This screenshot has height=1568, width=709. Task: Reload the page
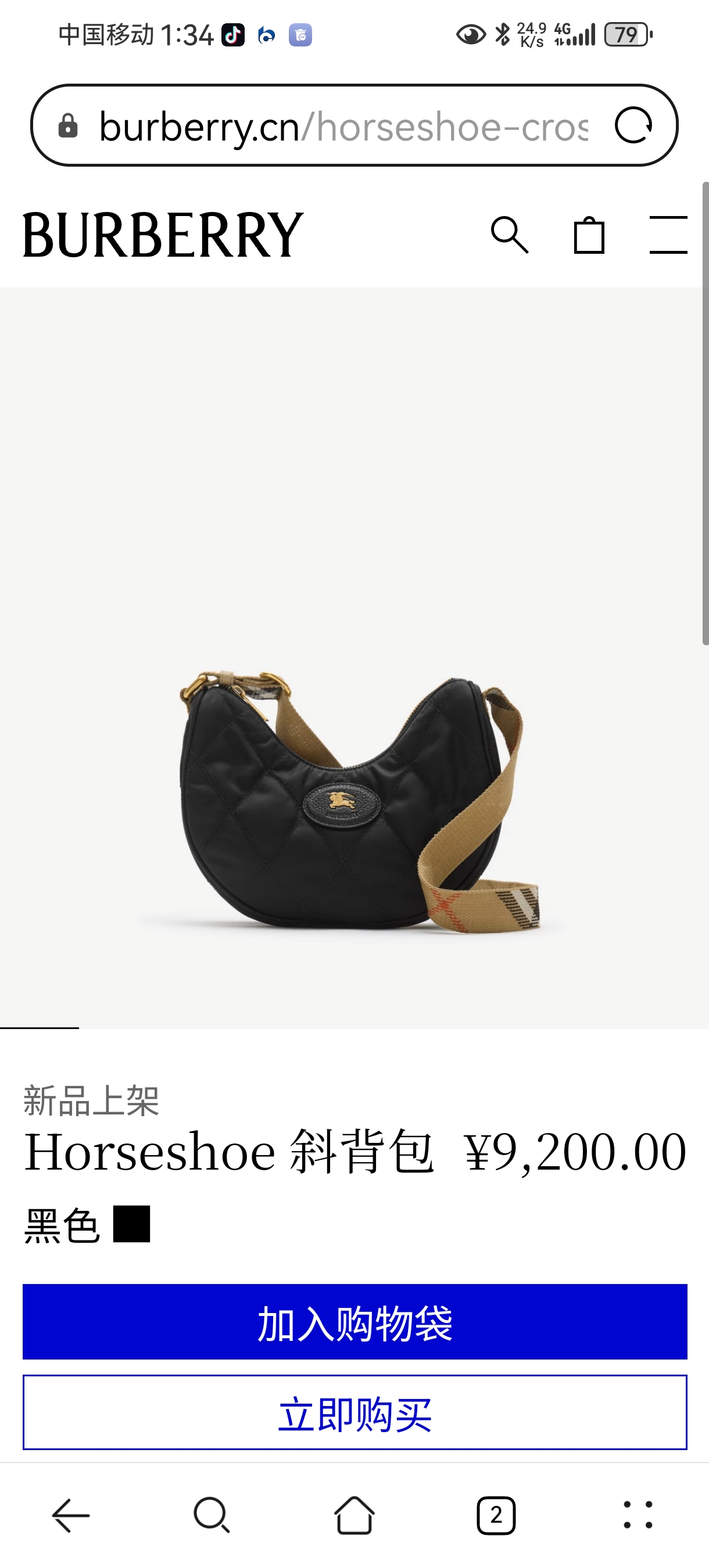[633, 126]
